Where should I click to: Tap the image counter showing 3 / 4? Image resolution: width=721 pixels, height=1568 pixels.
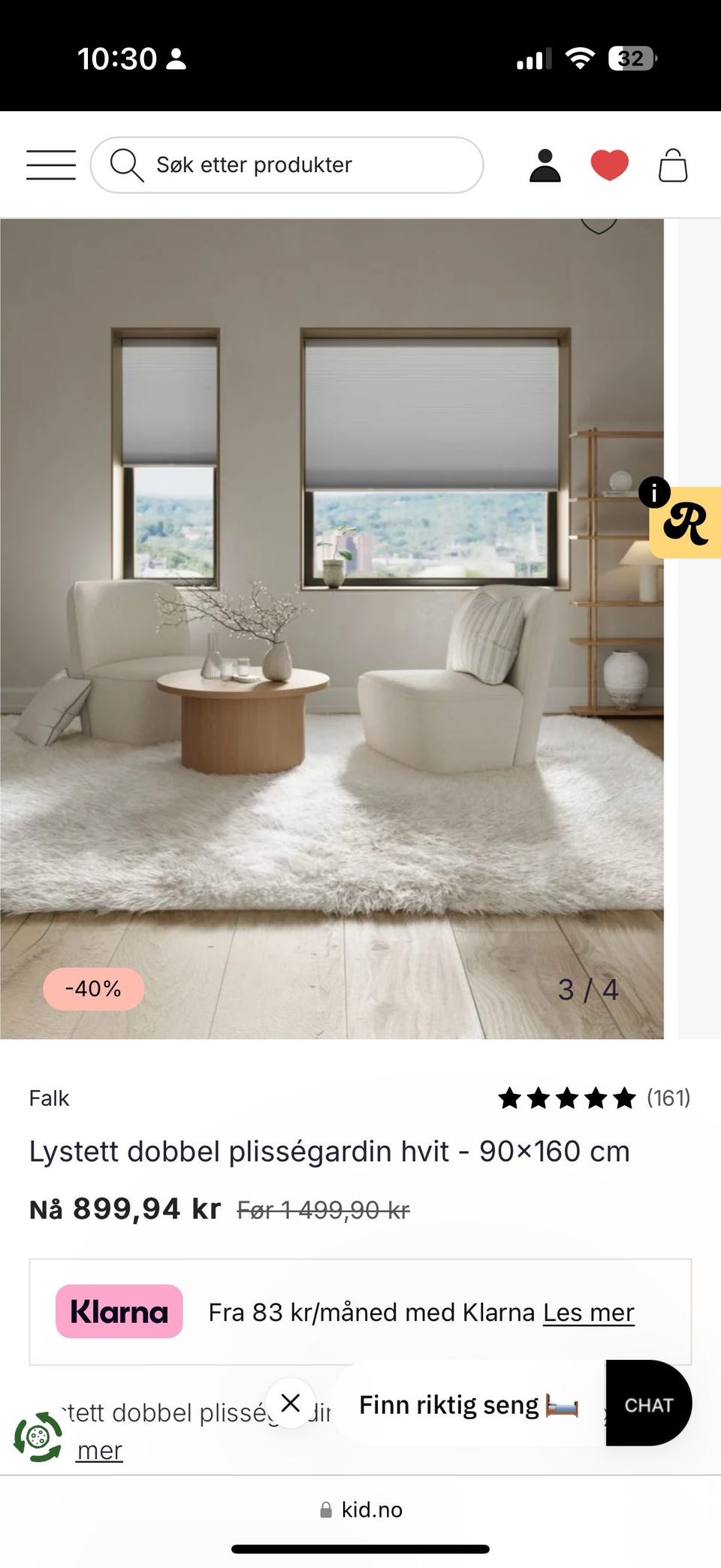(x=589, y=990)
